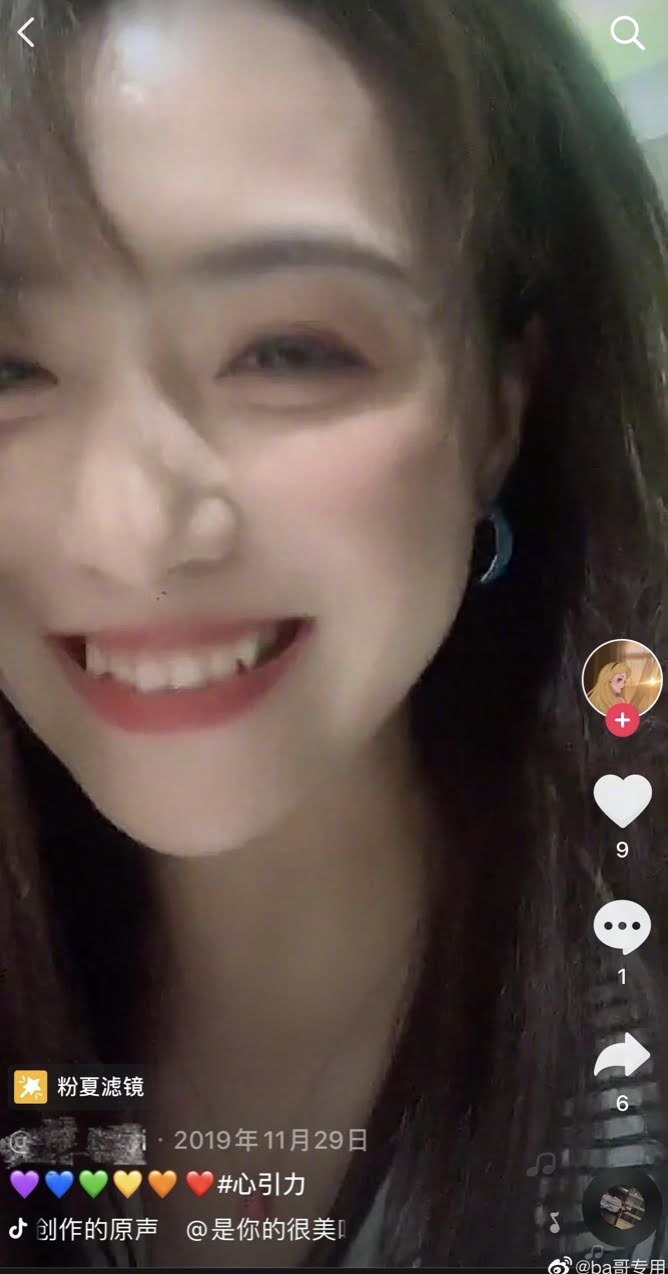Tap the original sound track text
Viewport: 668px width, 1274px height.
pyautogui.click(x=98, y=1229)
